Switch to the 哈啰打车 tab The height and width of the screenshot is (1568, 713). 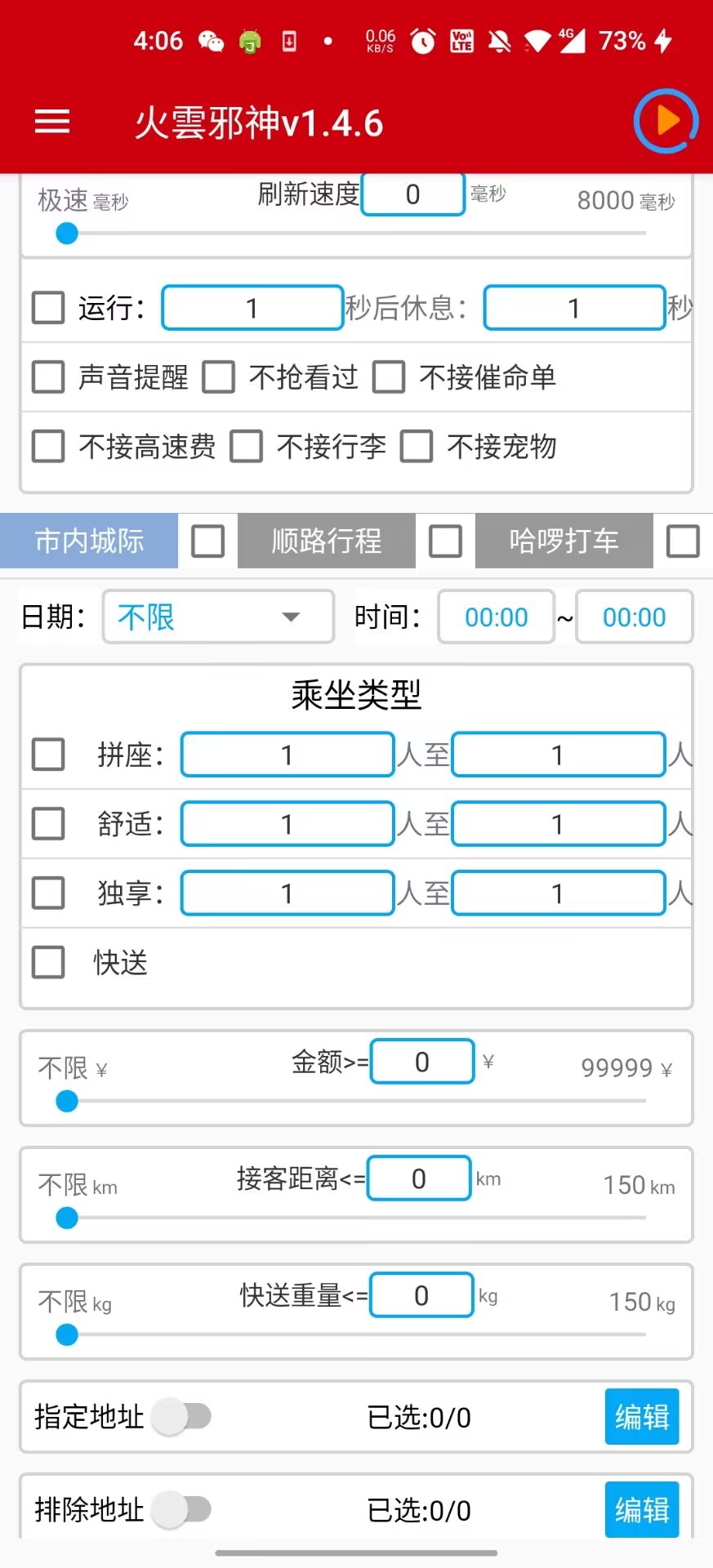point(564,541)
